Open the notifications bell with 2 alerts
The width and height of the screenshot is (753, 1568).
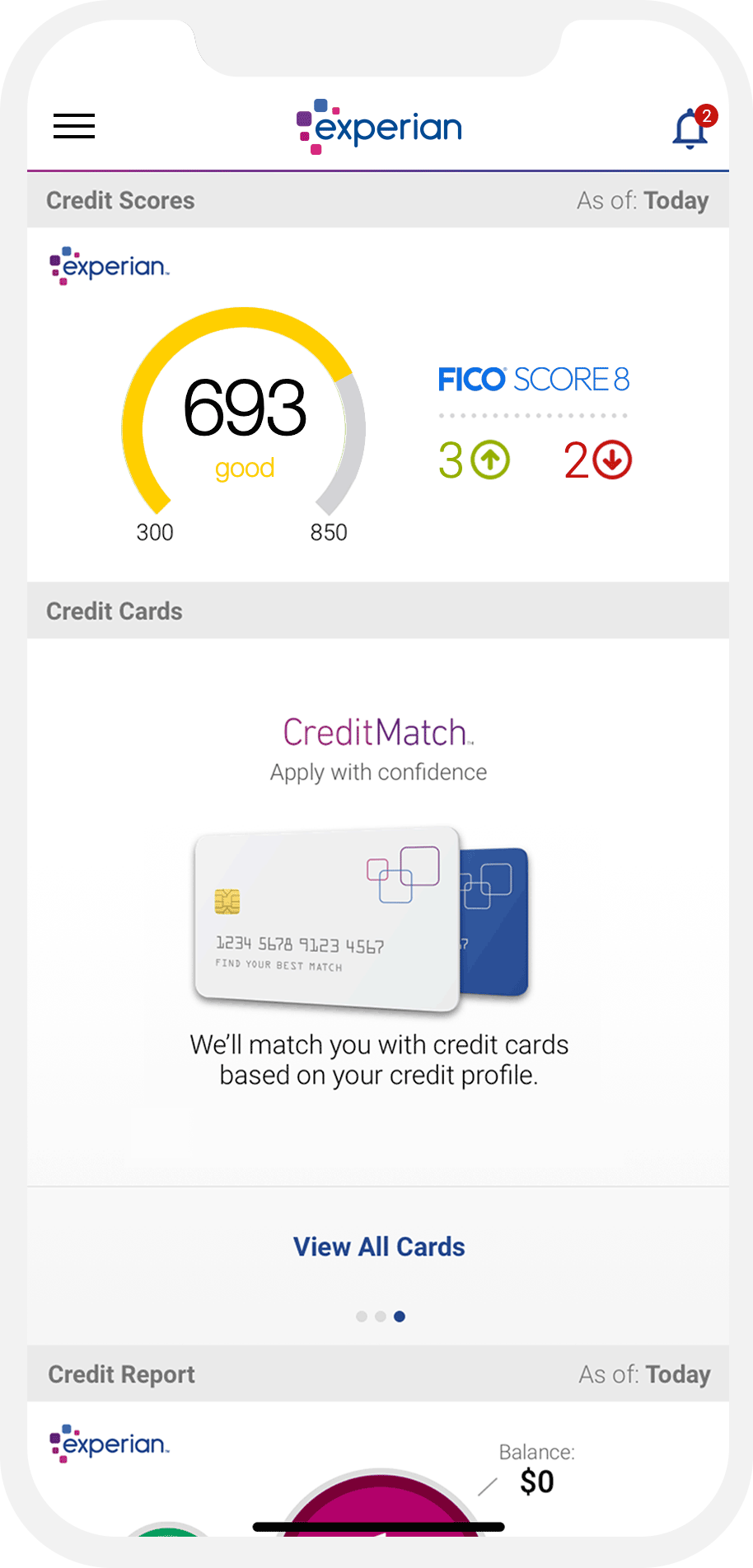click(x=690, y=129)
